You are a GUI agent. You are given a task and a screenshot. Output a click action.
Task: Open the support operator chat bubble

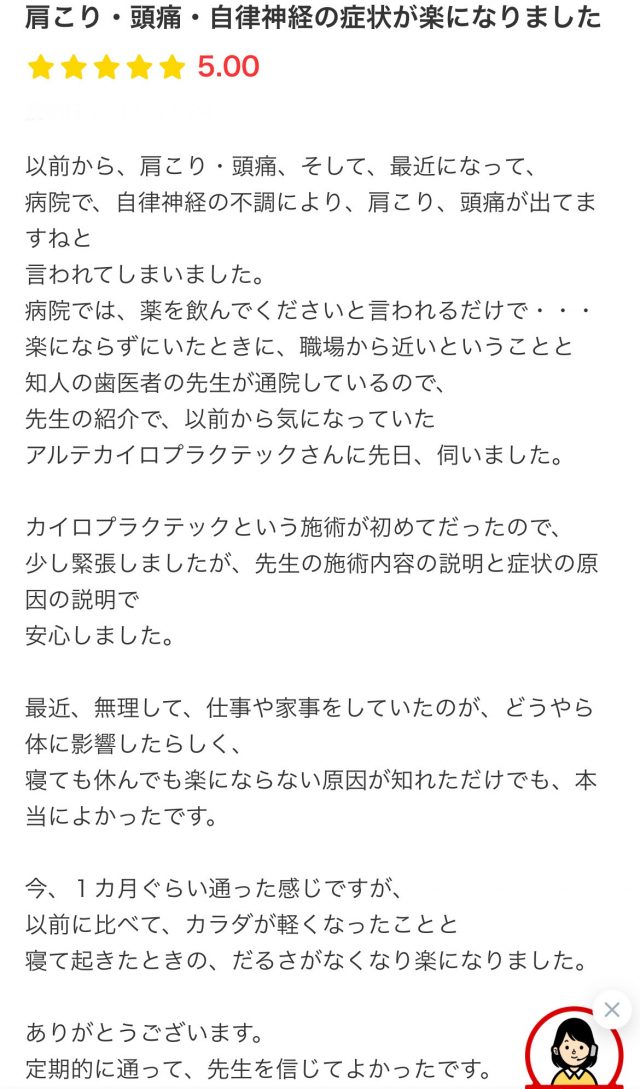click(x=574, y=1050)
